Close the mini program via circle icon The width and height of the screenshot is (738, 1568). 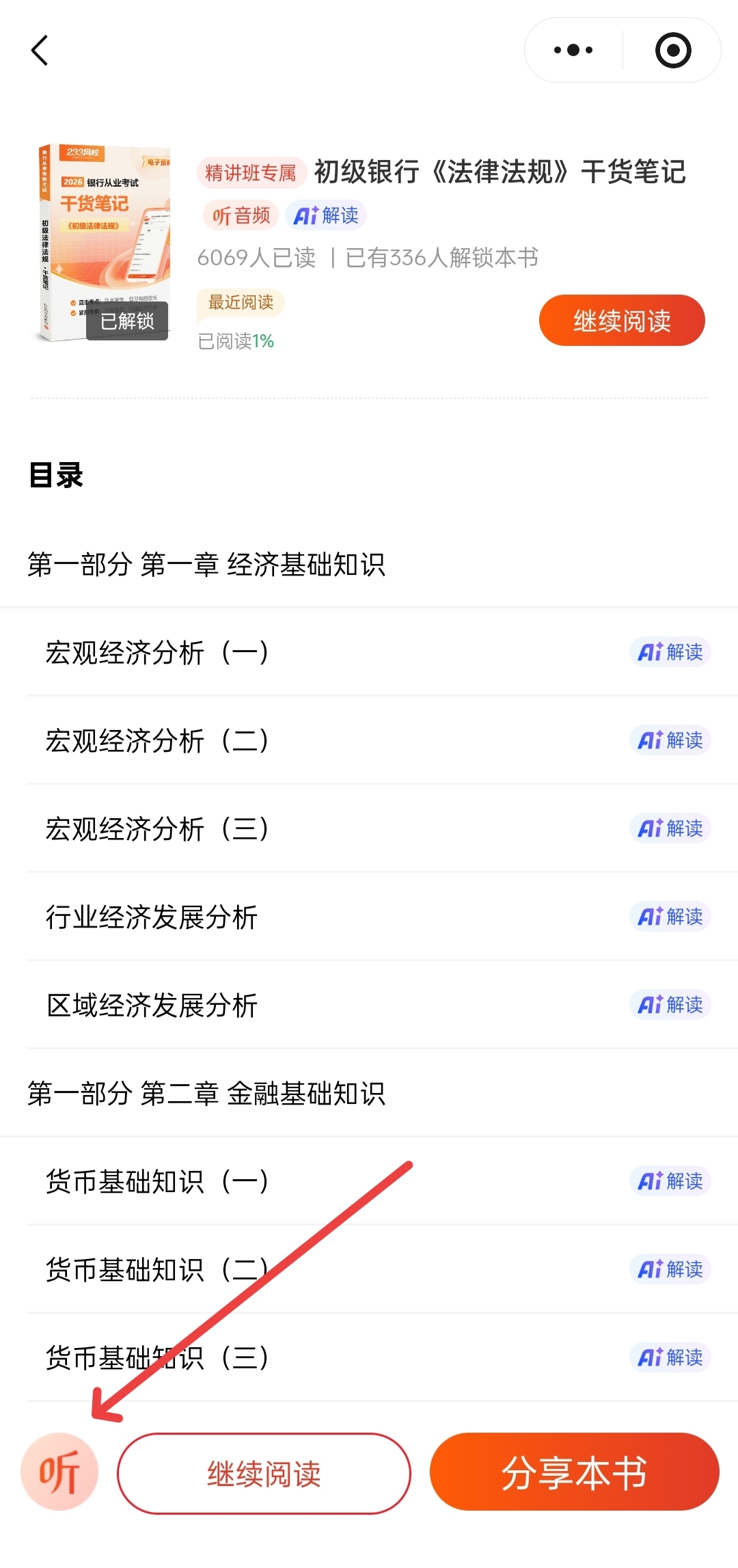point(673,51)
